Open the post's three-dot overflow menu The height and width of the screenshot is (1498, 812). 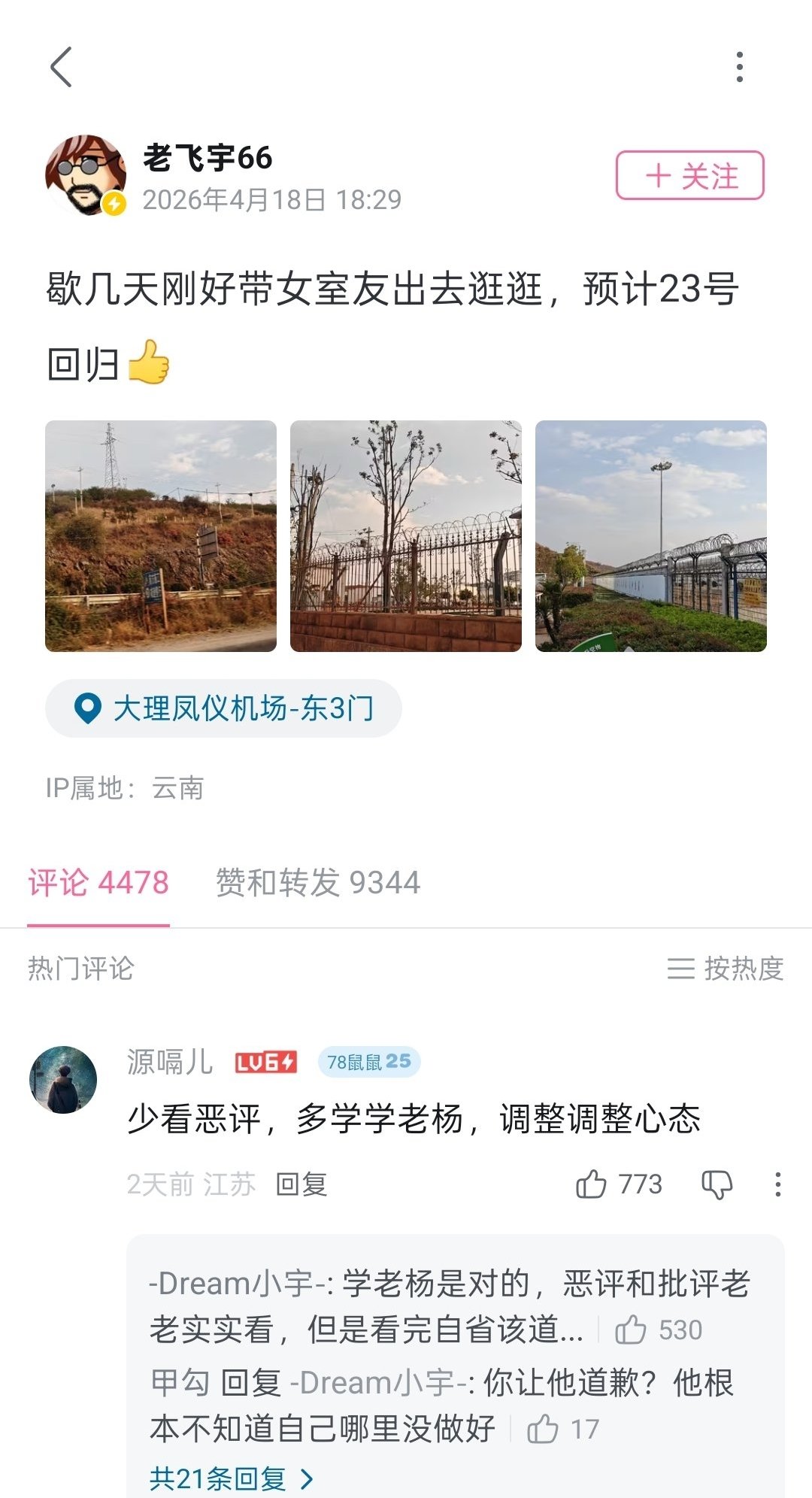click(x=740, y=67)
